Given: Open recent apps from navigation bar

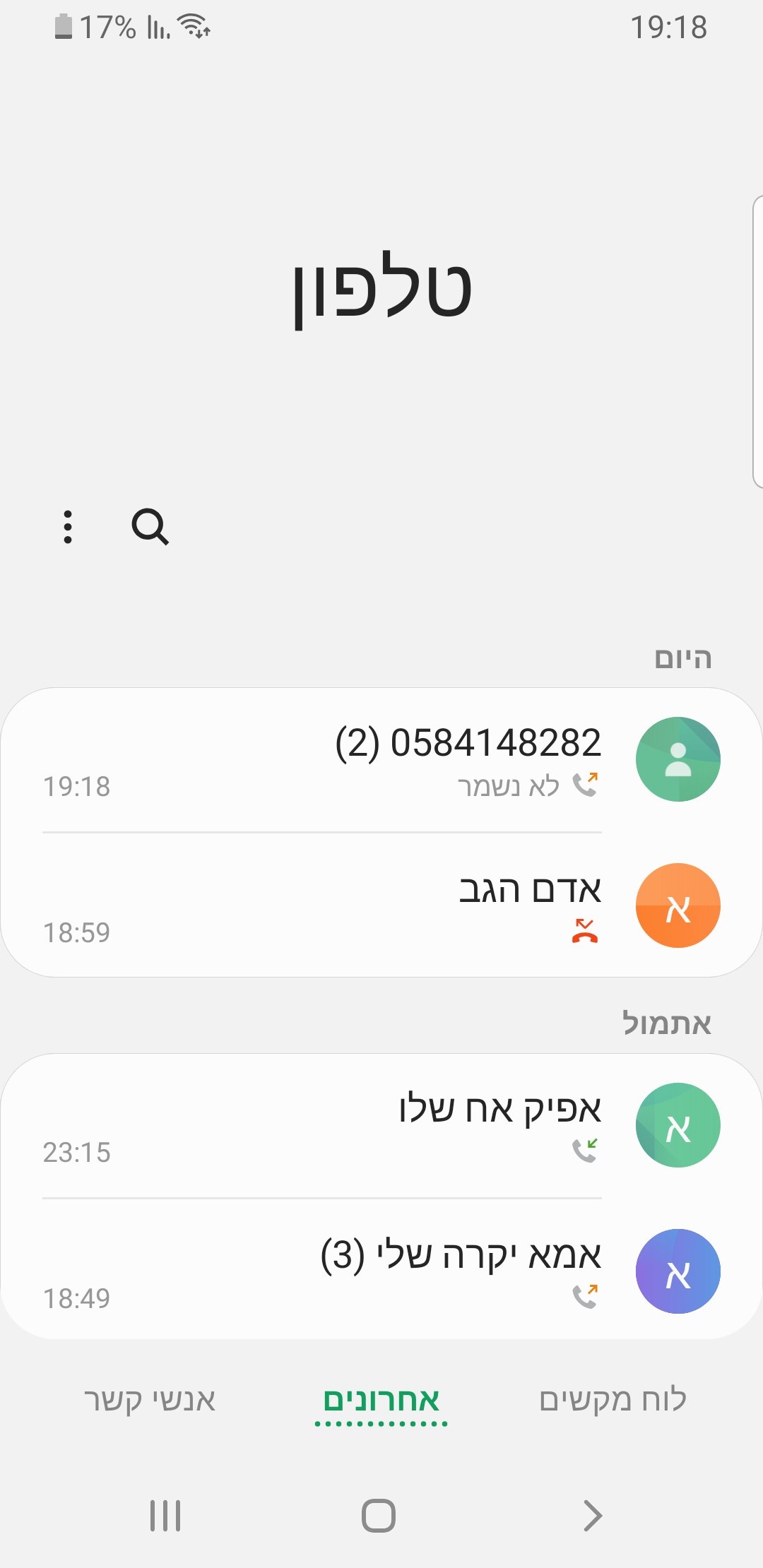Looking at the screenshot, I should click(165, 1516).
